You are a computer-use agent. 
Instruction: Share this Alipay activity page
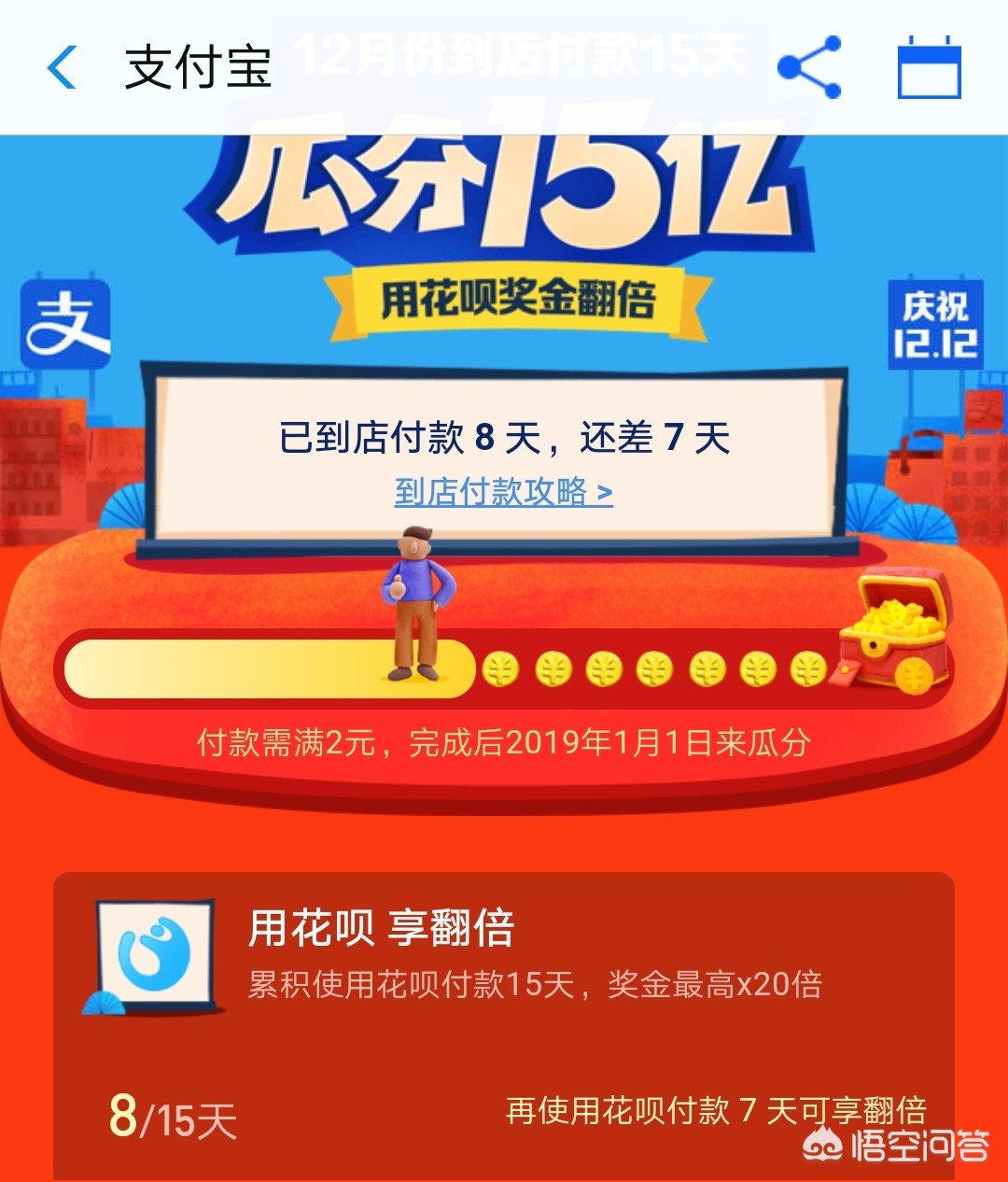point(809,67)
